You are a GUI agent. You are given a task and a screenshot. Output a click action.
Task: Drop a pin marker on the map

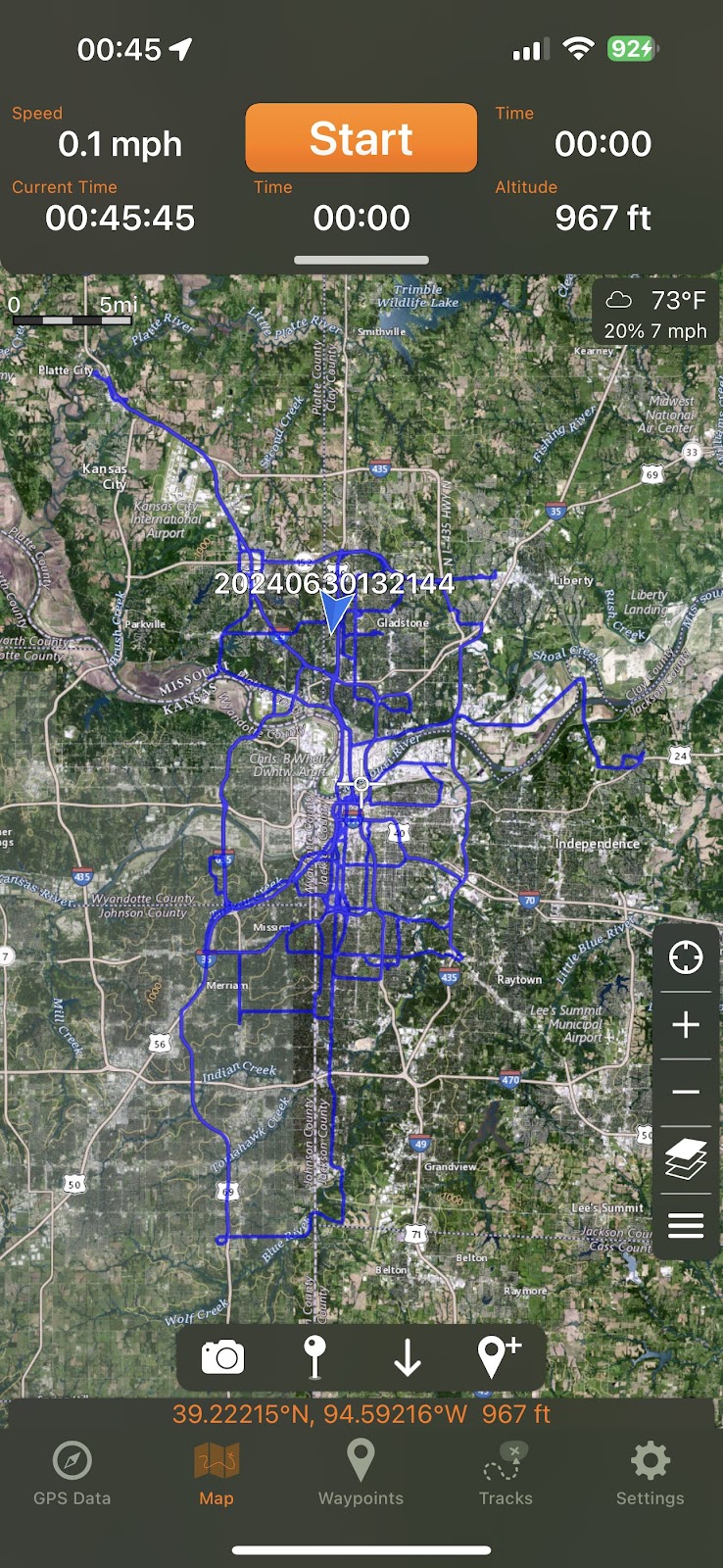coord(314,1357)
